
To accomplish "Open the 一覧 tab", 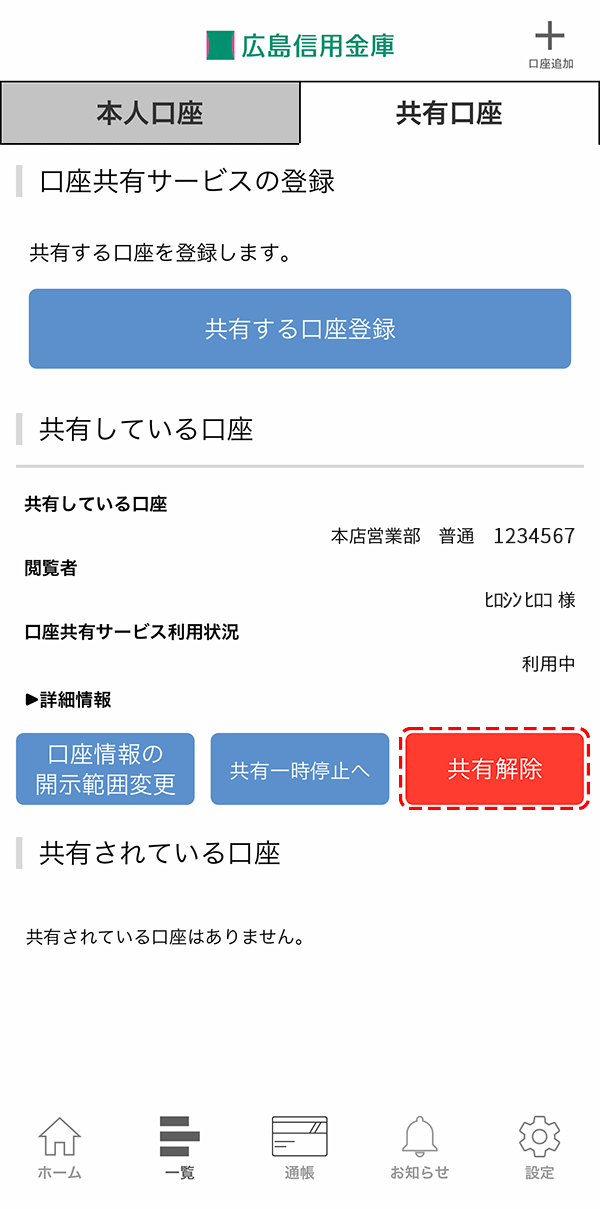I will point(180,1149).
